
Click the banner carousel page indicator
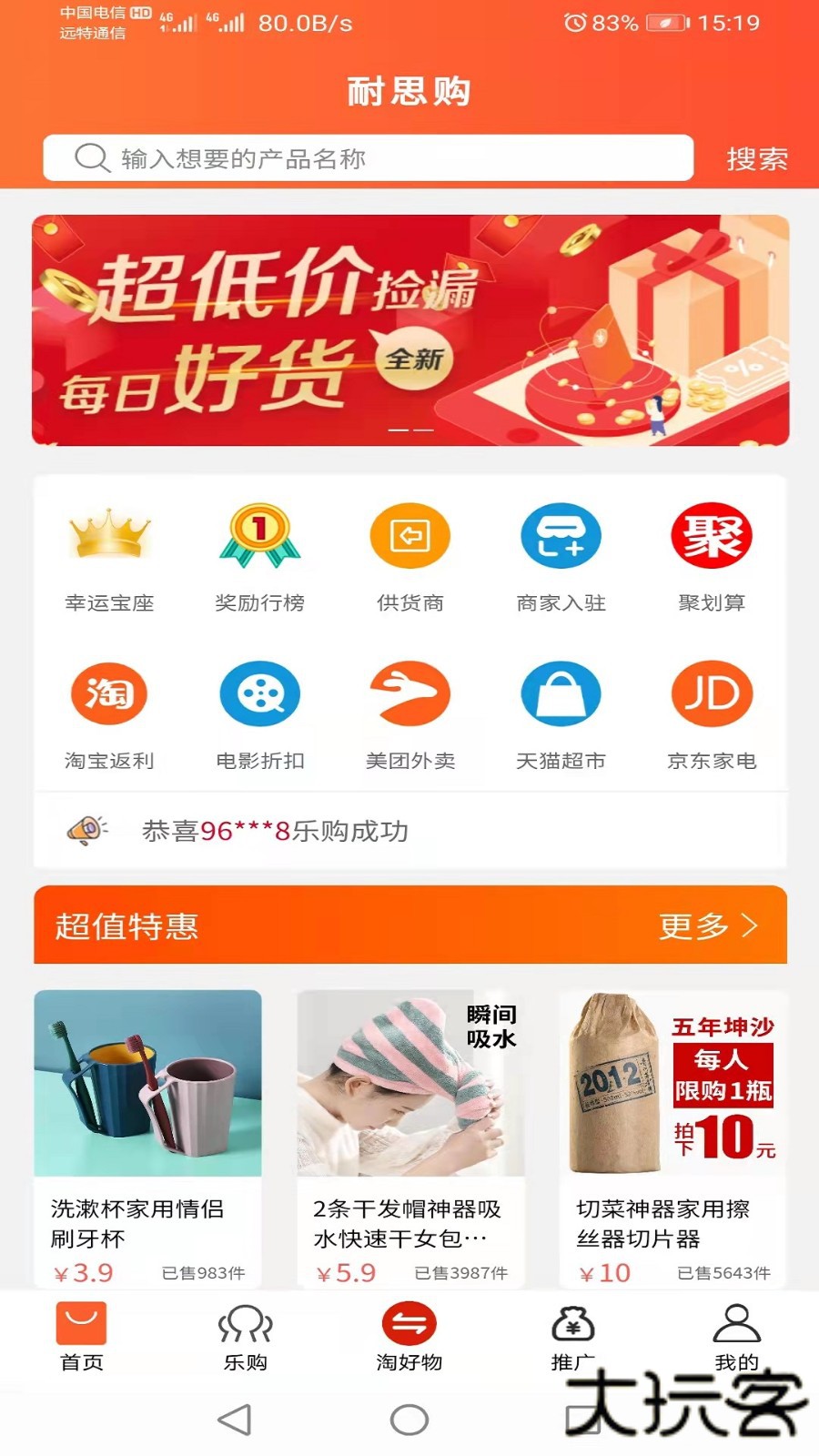coord(409,428)
